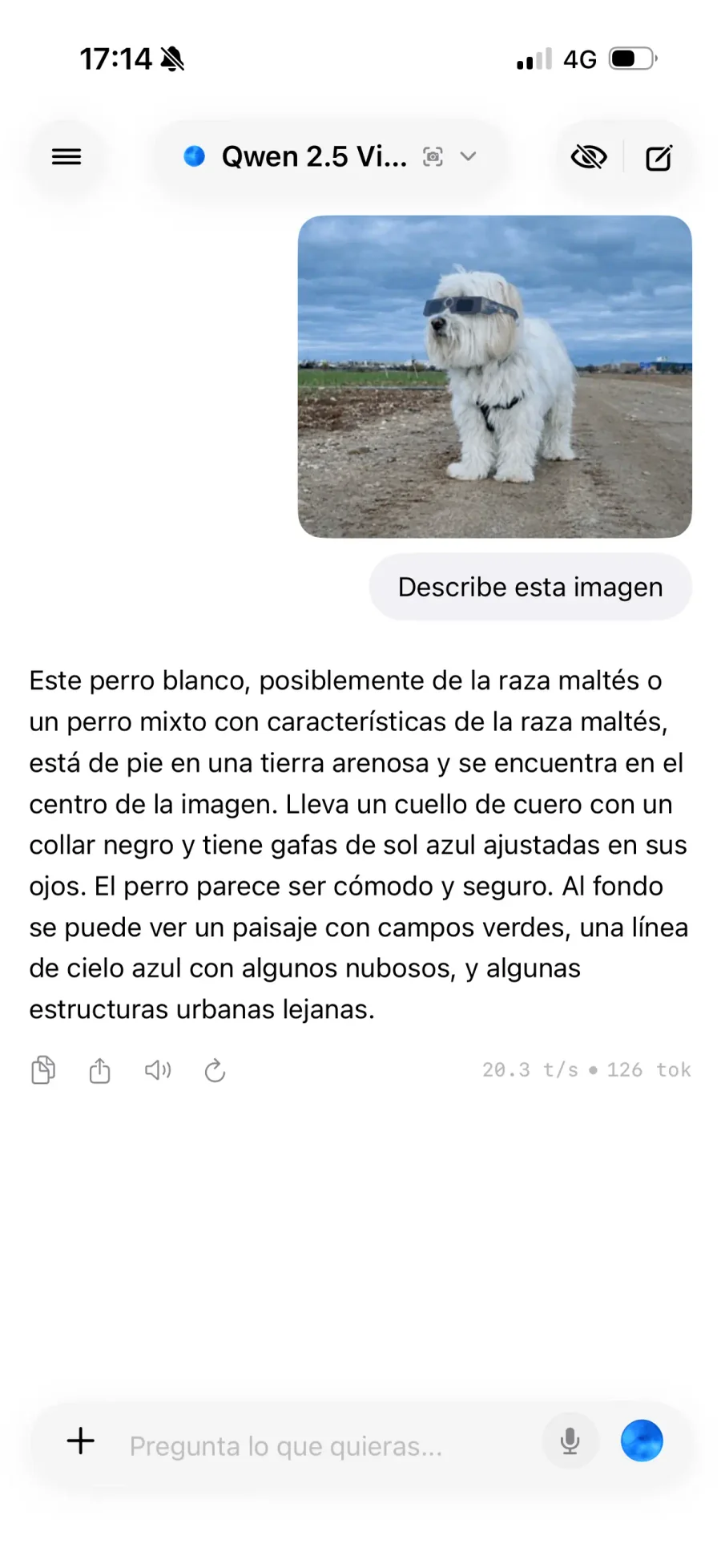Toggle the crossed-eye incognito icon

tap(589, 157)
